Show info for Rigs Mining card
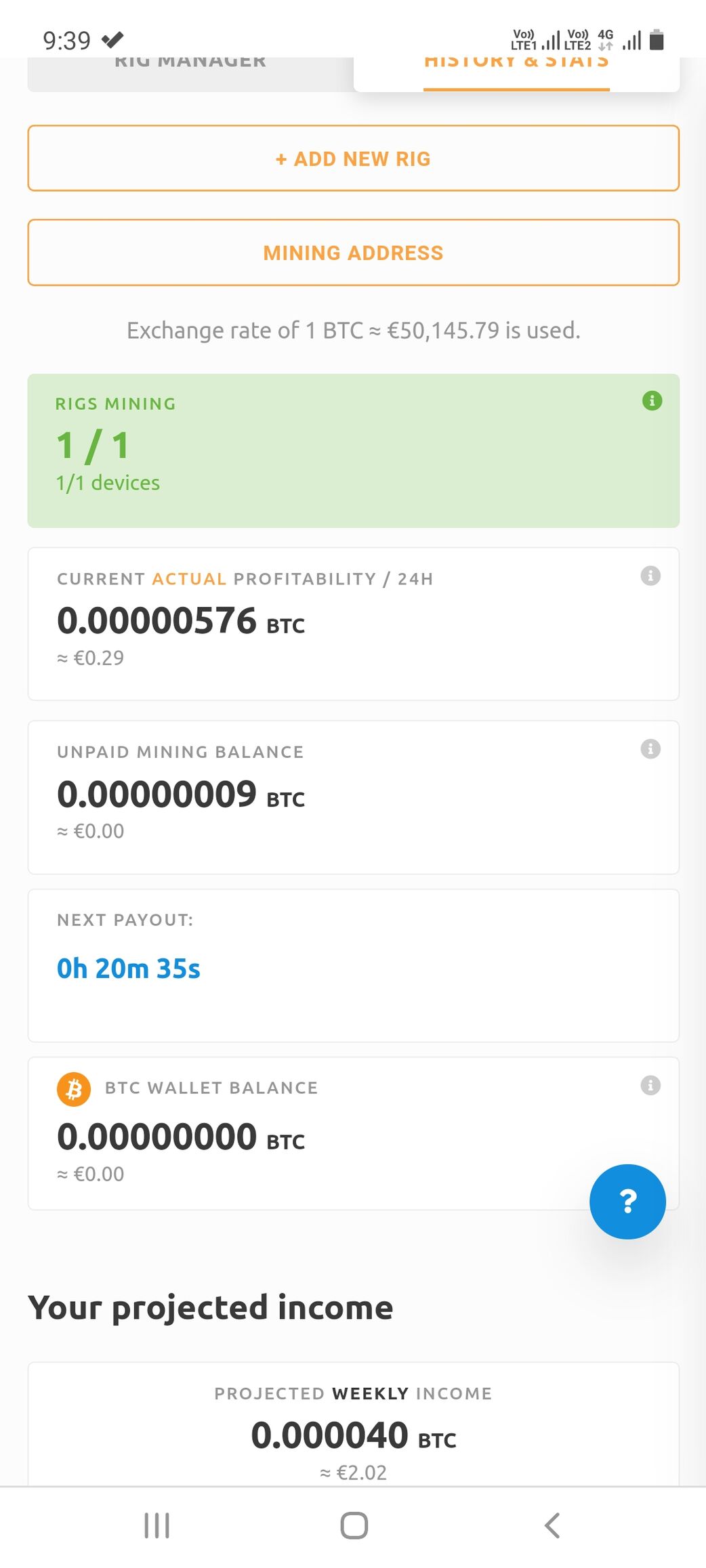Screen dimensions: 706x1568 tap(652, 401)
